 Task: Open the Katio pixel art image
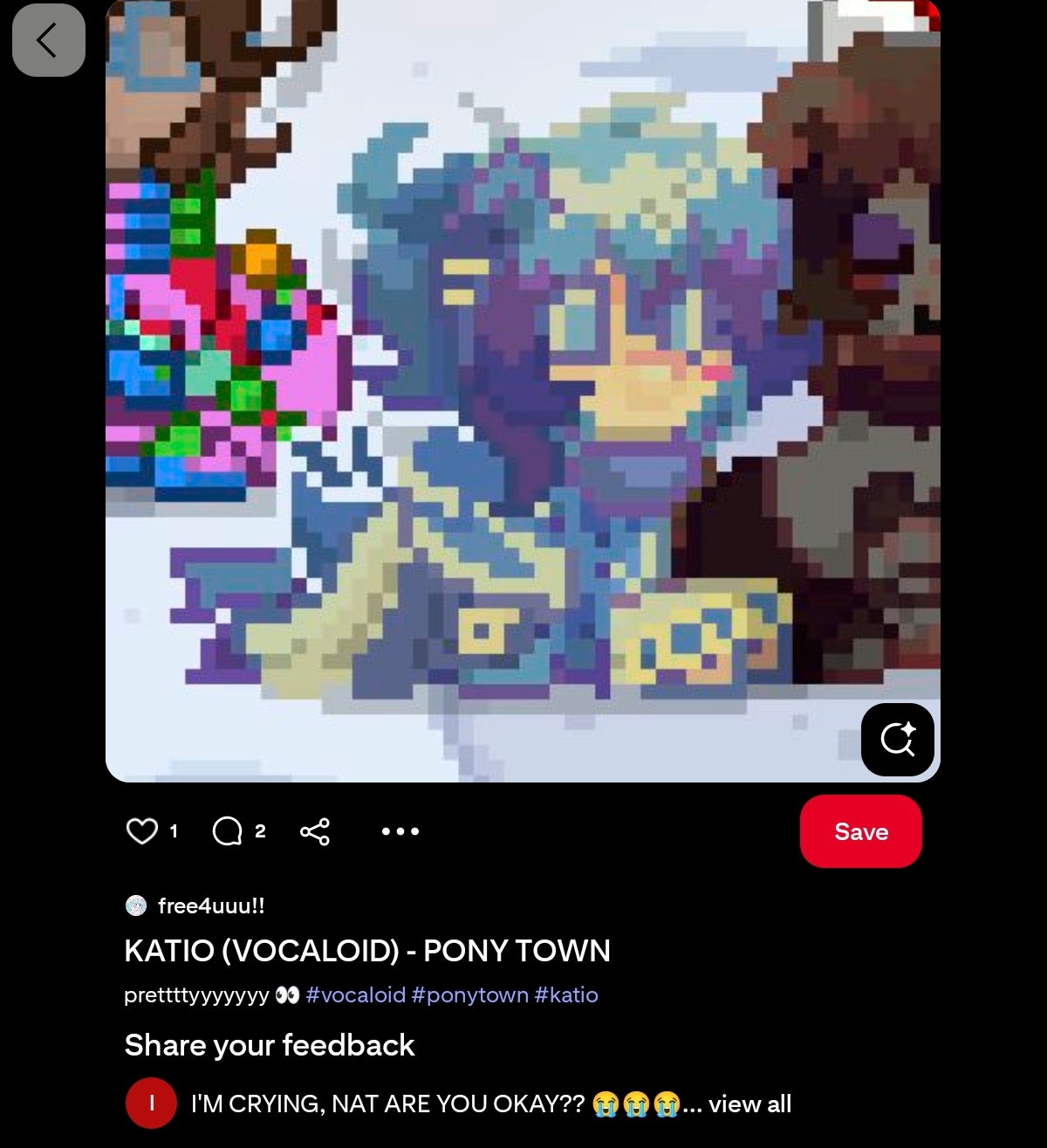(x=522, y=393)
